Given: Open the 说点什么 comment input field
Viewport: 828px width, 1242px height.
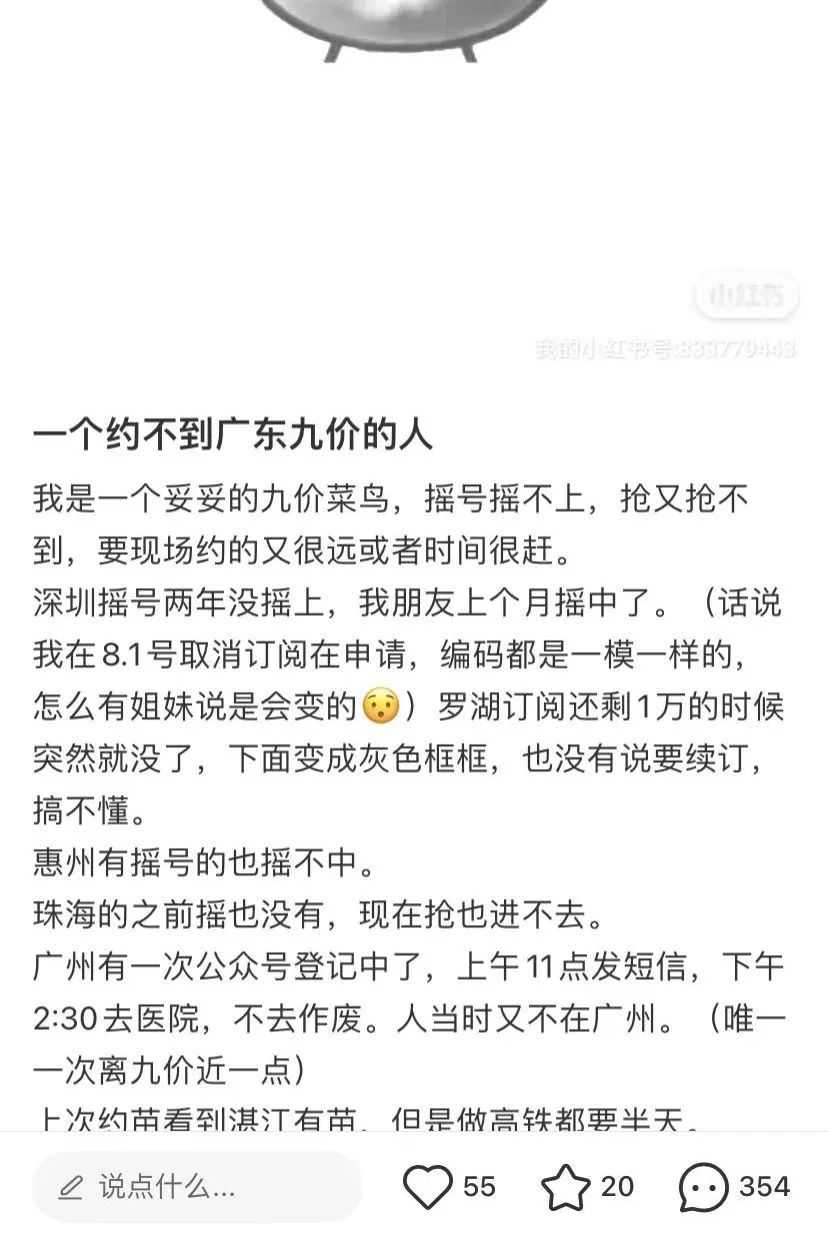Looking at the screenshot, I should pos(197,1187).
